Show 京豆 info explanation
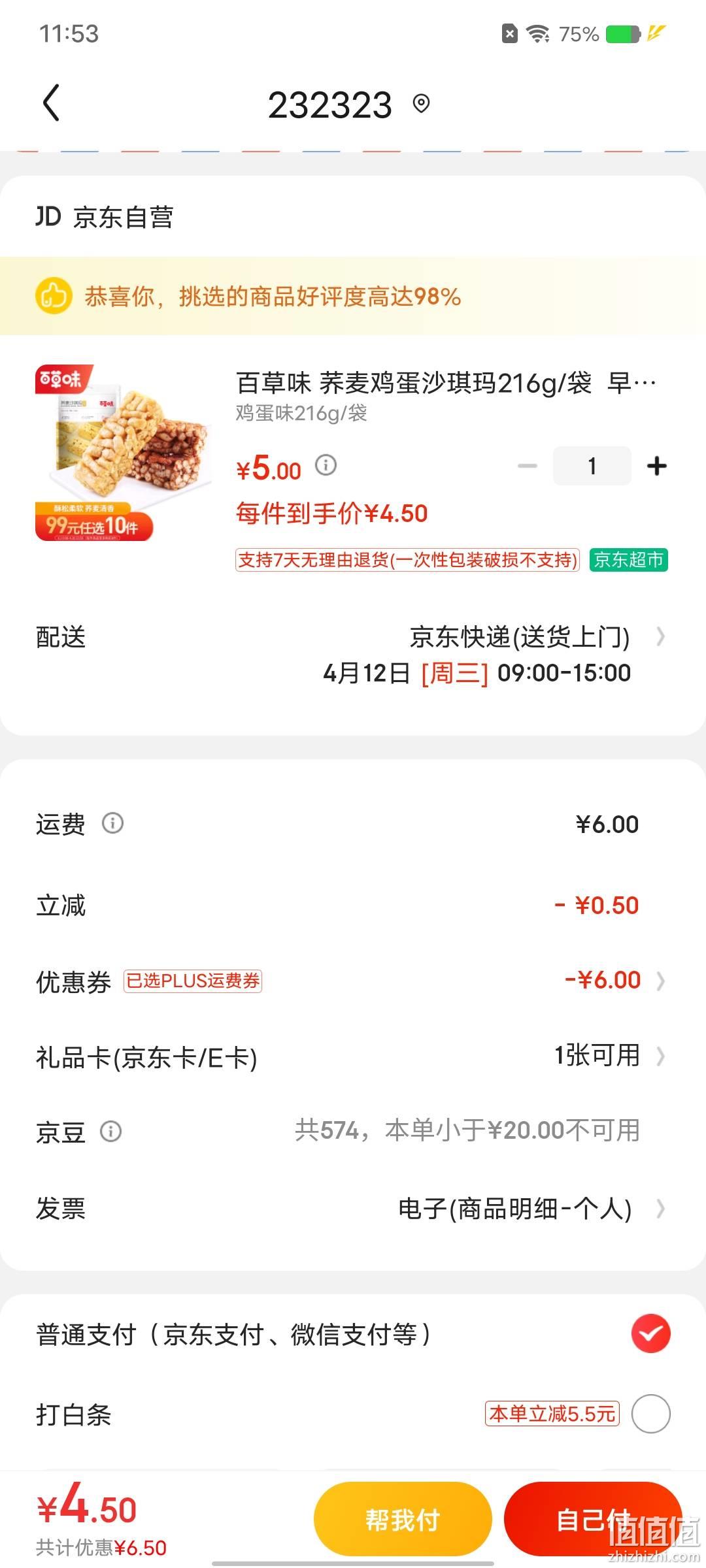 pyautogui.click(x=110, y=1131)
